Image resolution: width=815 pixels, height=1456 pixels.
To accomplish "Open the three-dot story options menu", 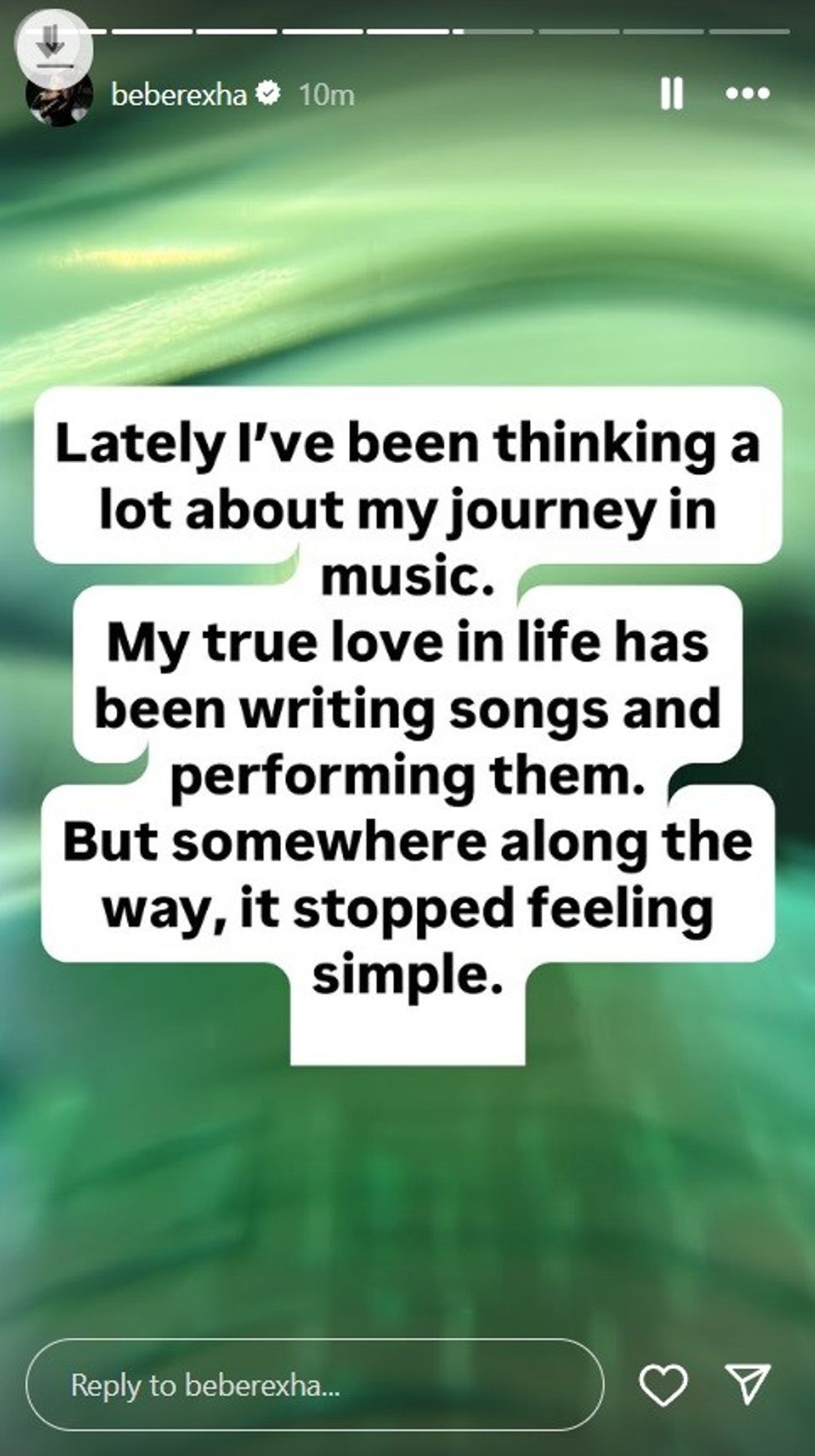I will pyautogui.click(x=747, y=93).
